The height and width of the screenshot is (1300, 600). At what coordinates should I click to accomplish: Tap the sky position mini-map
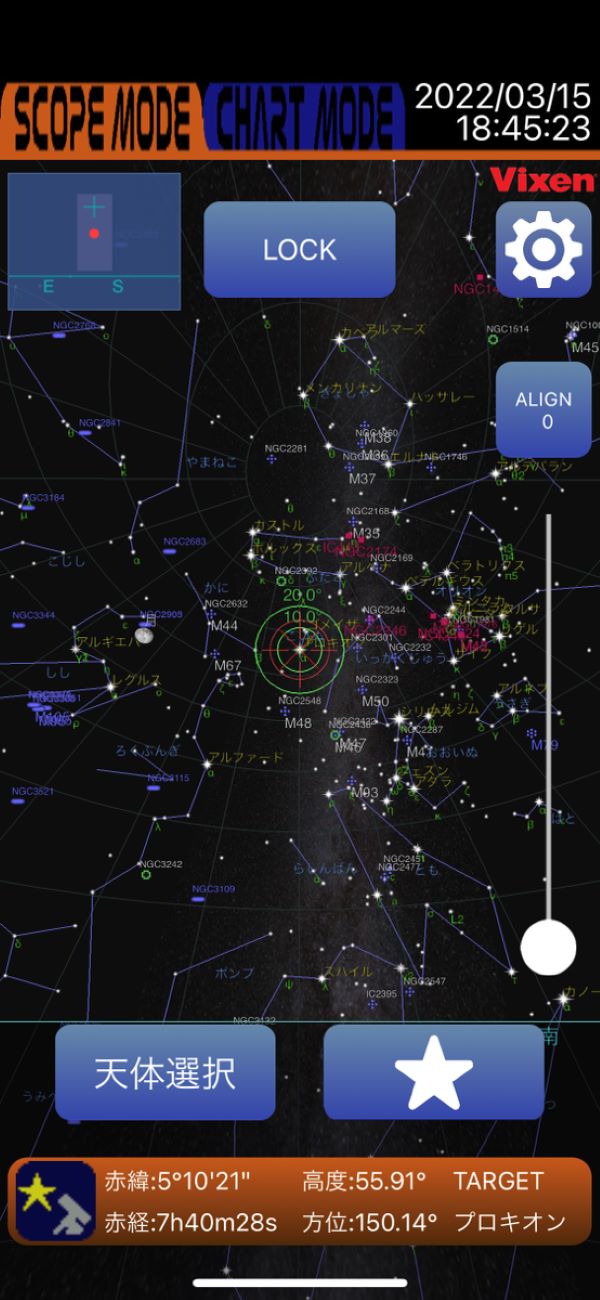coord(94,241)
